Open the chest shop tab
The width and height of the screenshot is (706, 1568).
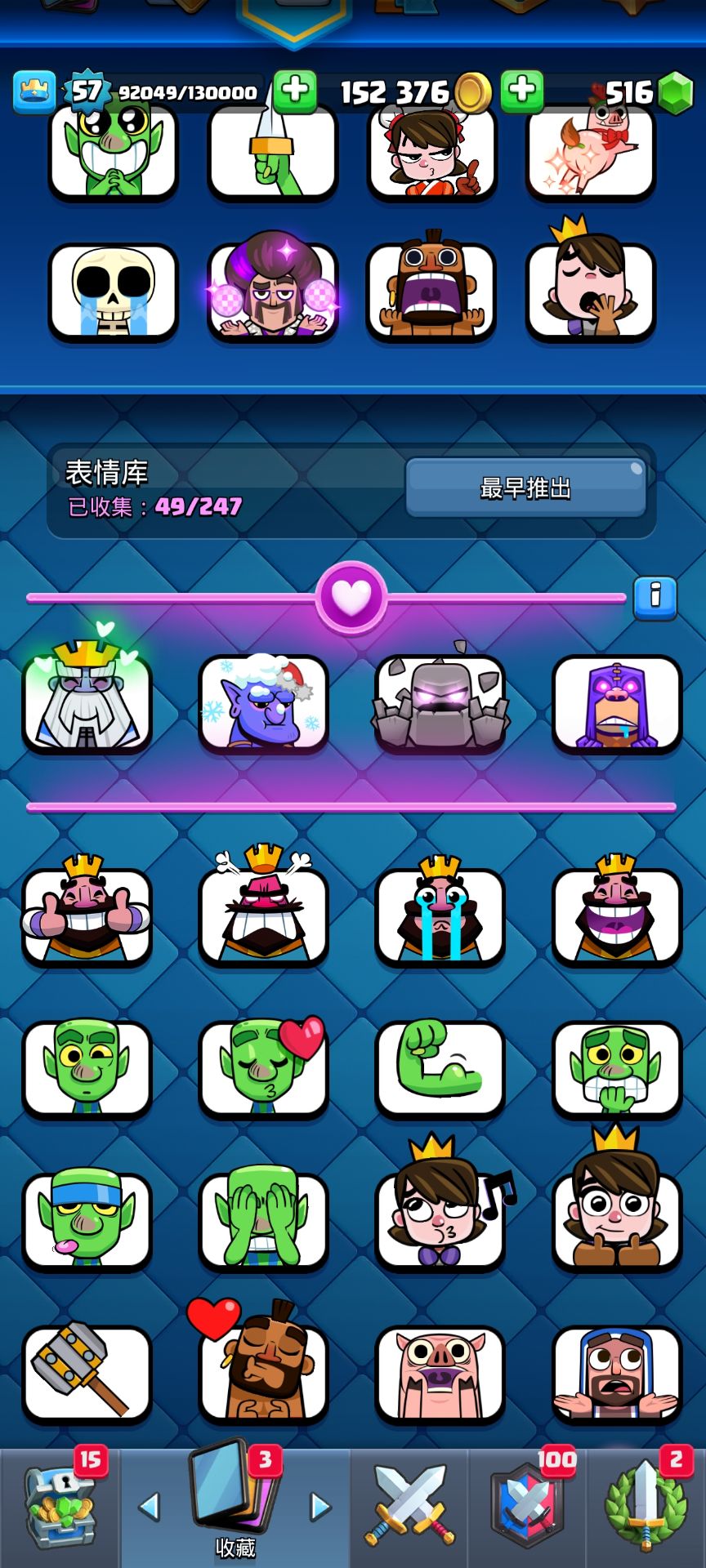tap(61, 1508)
